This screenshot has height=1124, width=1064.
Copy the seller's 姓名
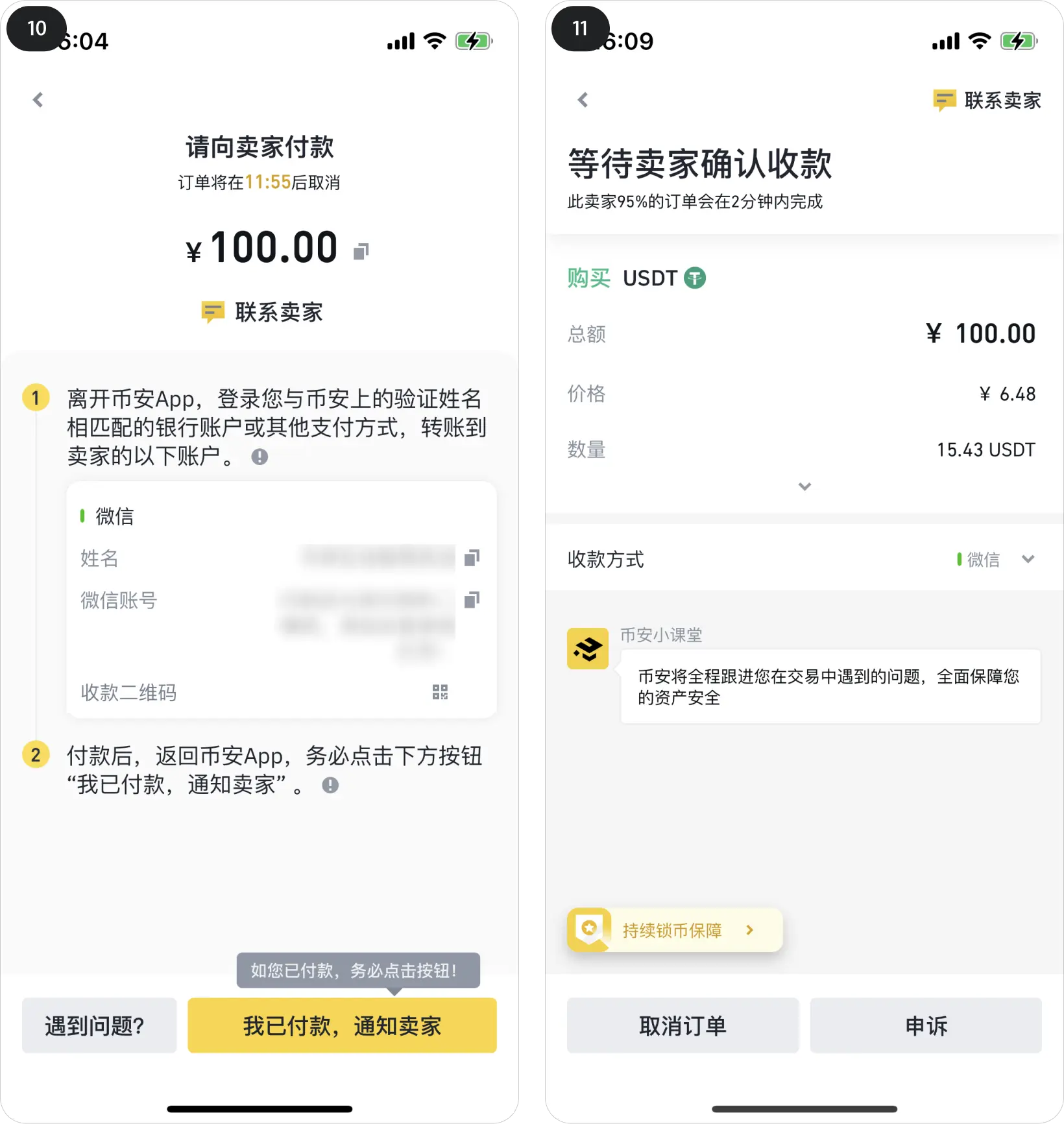(472, 558)
